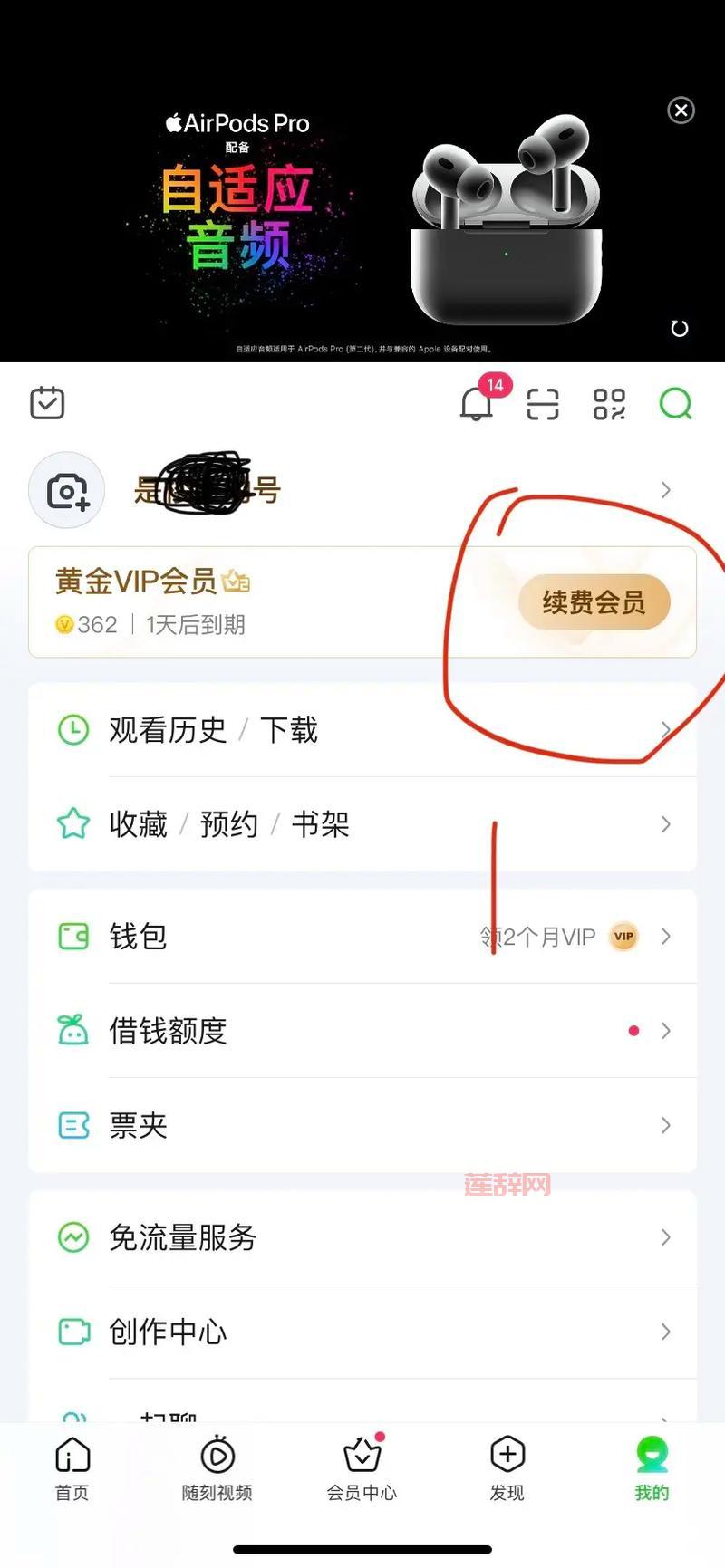Expand the 观看历史 / 下载 row chevron
Viewport: 725px width, 1568px height.
pyautogui.click(x=664, y=729)
